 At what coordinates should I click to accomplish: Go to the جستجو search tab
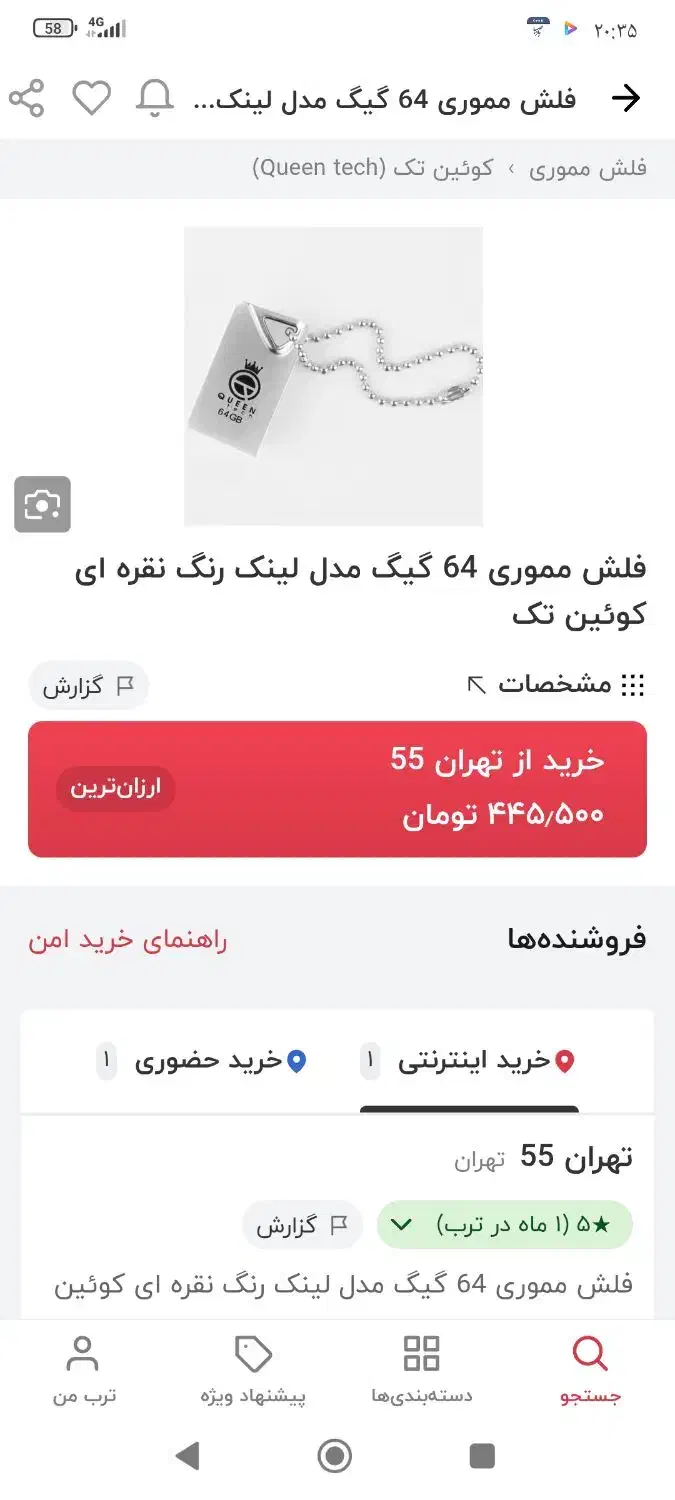[590, 1370]
